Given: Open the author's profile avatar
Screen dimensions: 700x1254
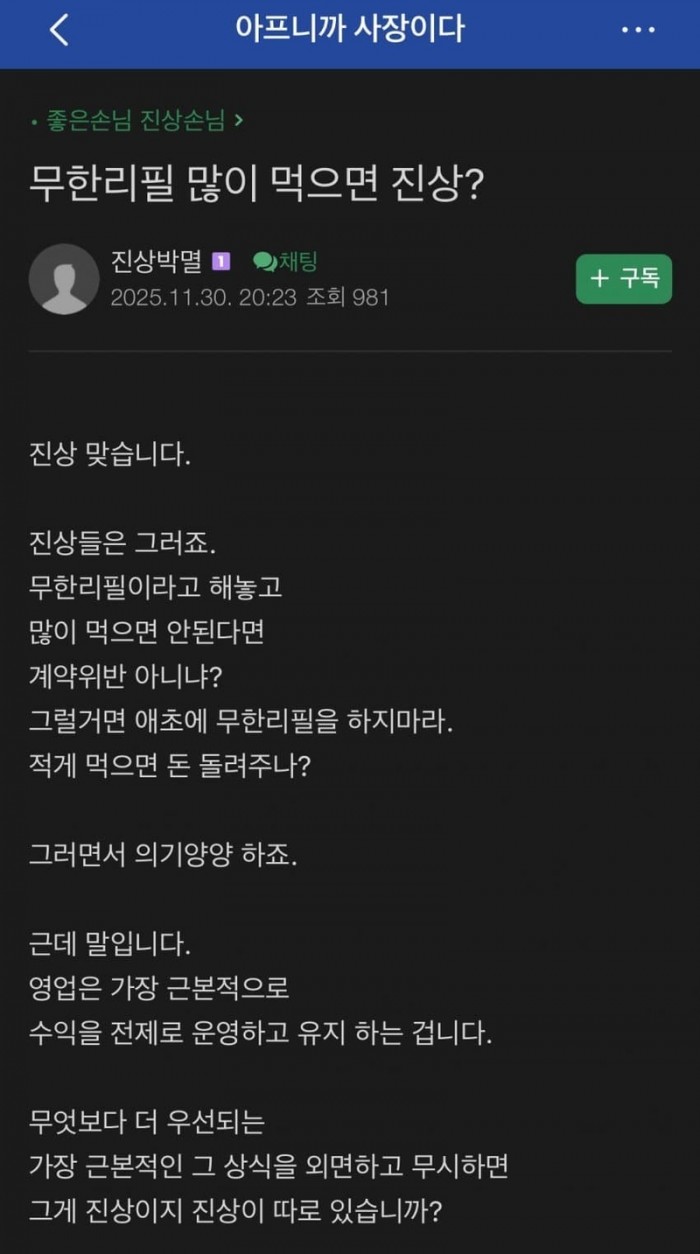Looking at the screenshot, I should pos(64,279).
